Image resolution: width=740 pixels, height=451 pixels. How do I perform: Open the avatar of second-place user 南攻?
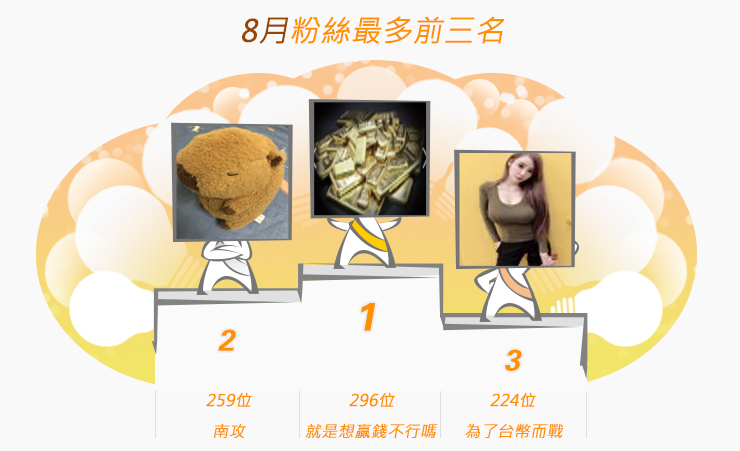(x=232, y=182)
